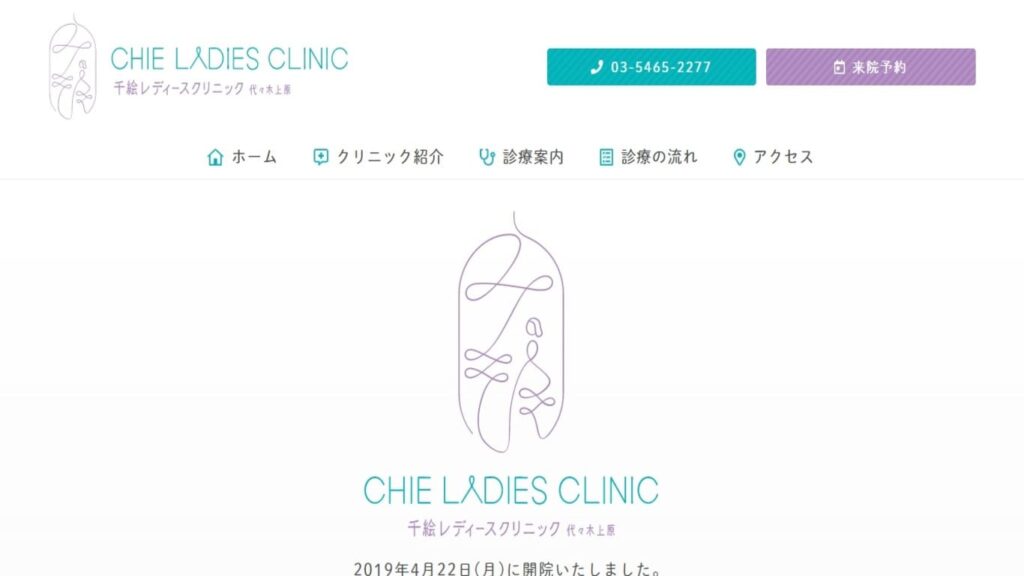Open クリニック紹介 in the navigation
Screen dimensions: 1024x576
click(x=378, y=157)
